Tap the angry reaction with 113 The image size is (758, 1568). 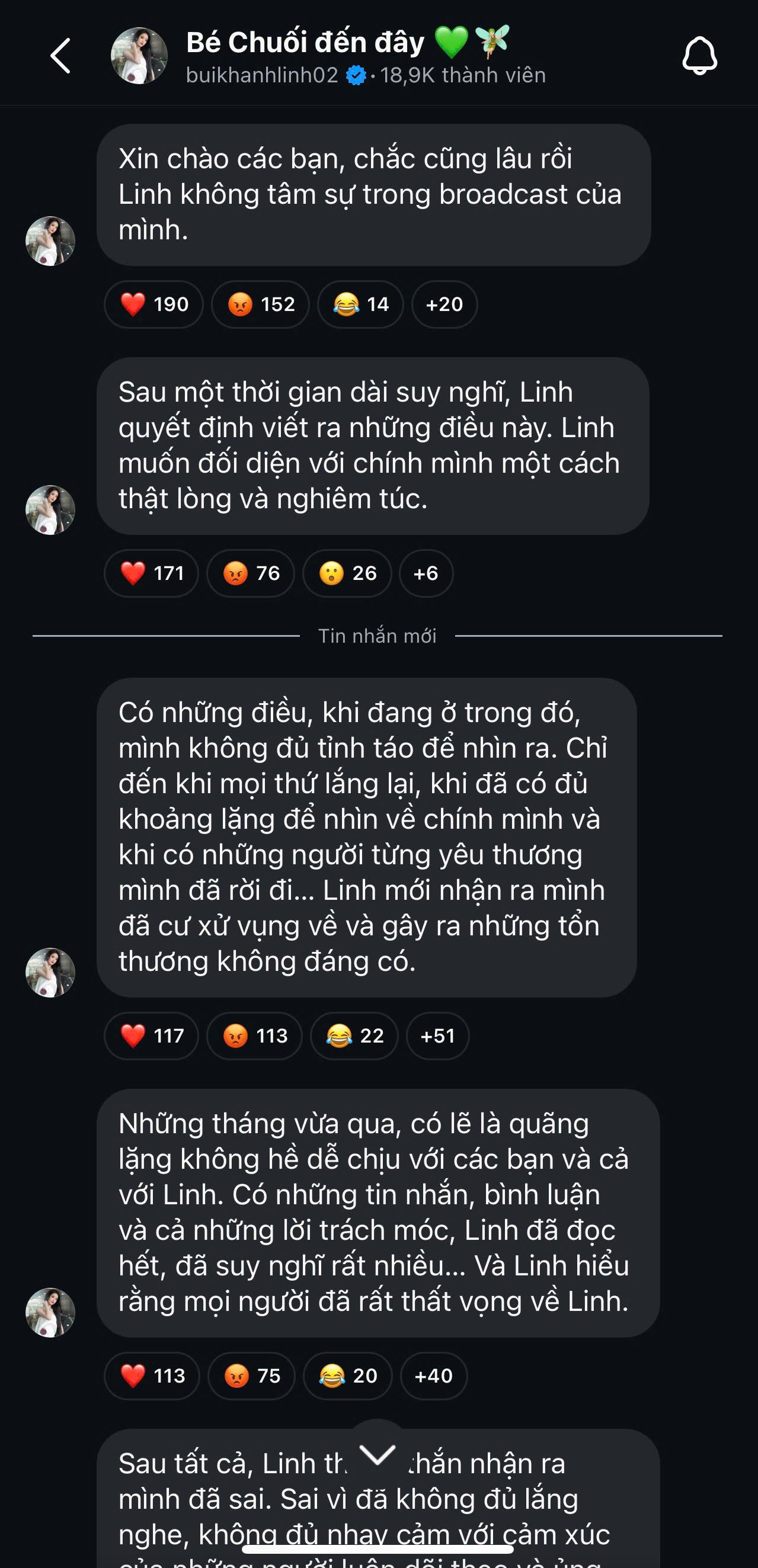[254, 1036]
